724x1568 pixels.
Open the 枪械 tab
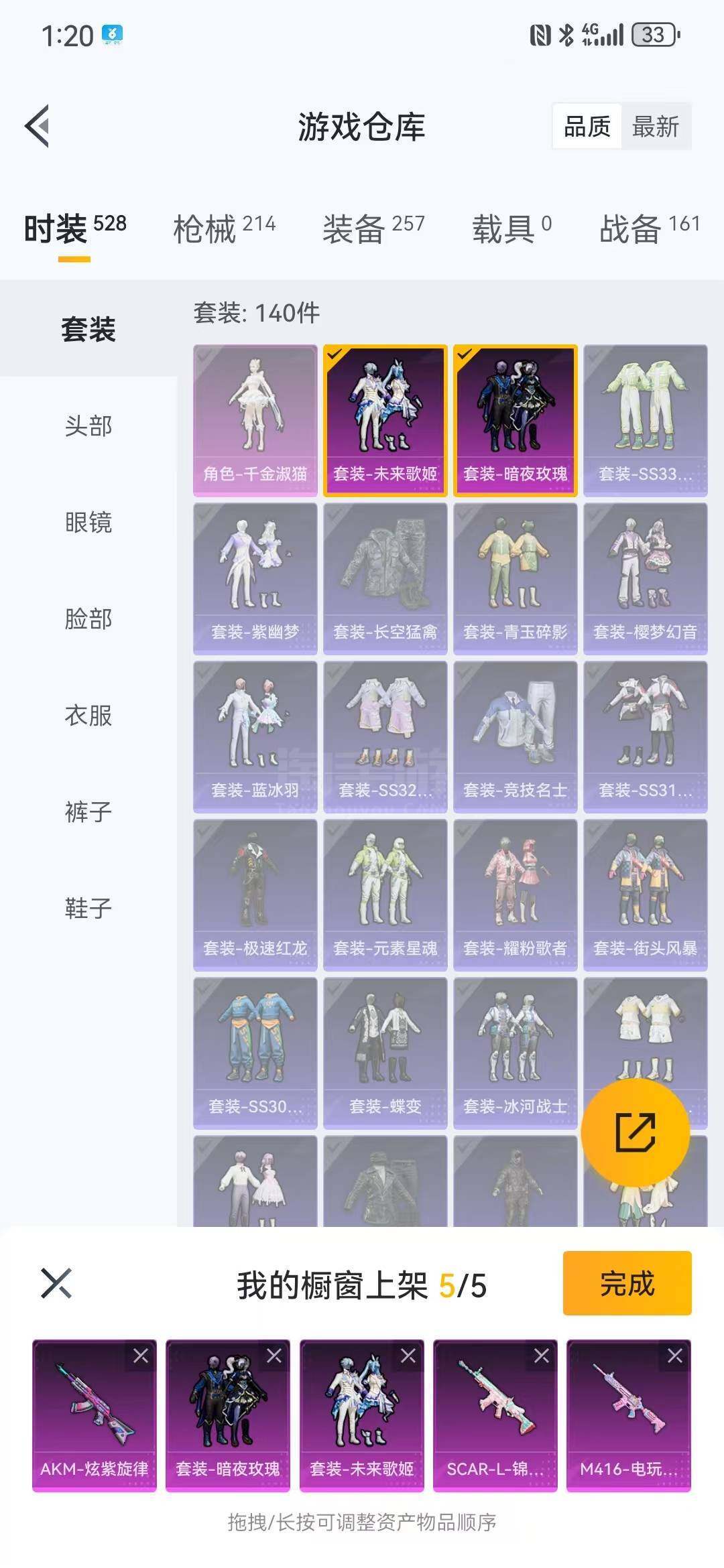click(x=225, y=229)
